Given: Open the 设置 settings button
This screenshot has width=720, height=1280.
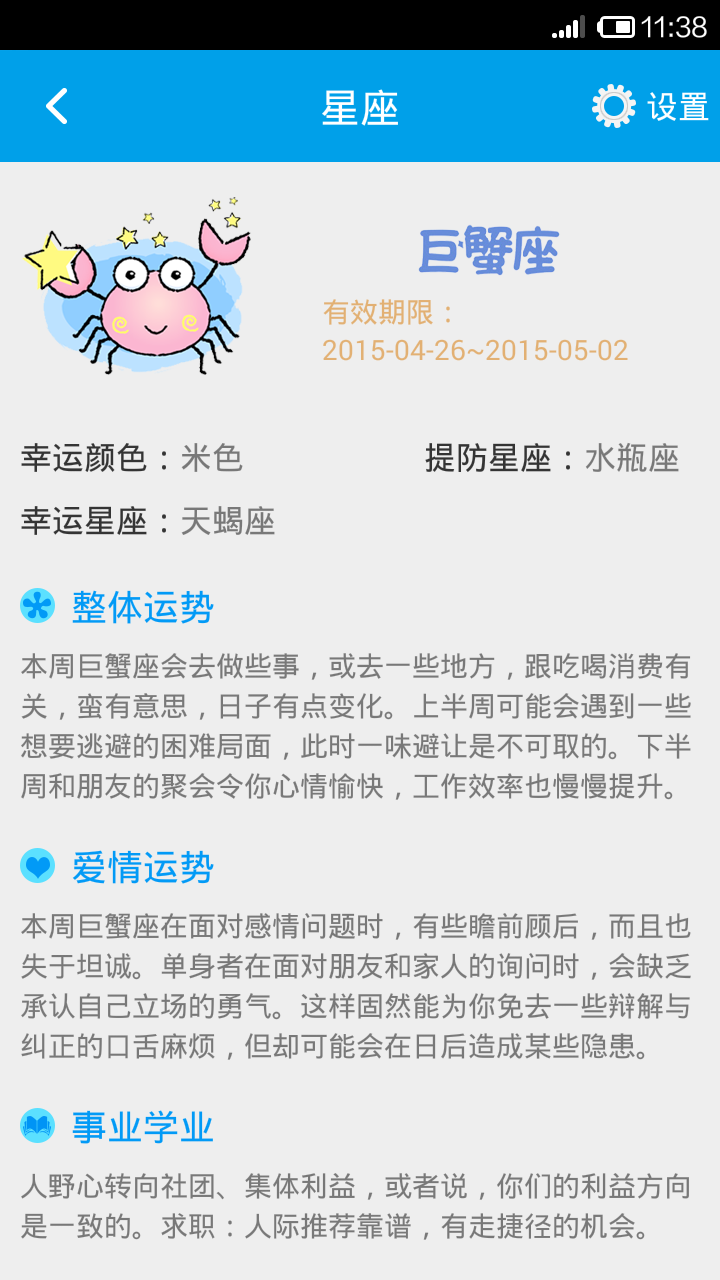Looking at the screenshot, I should pyautogui.click(x=650, y=106).
